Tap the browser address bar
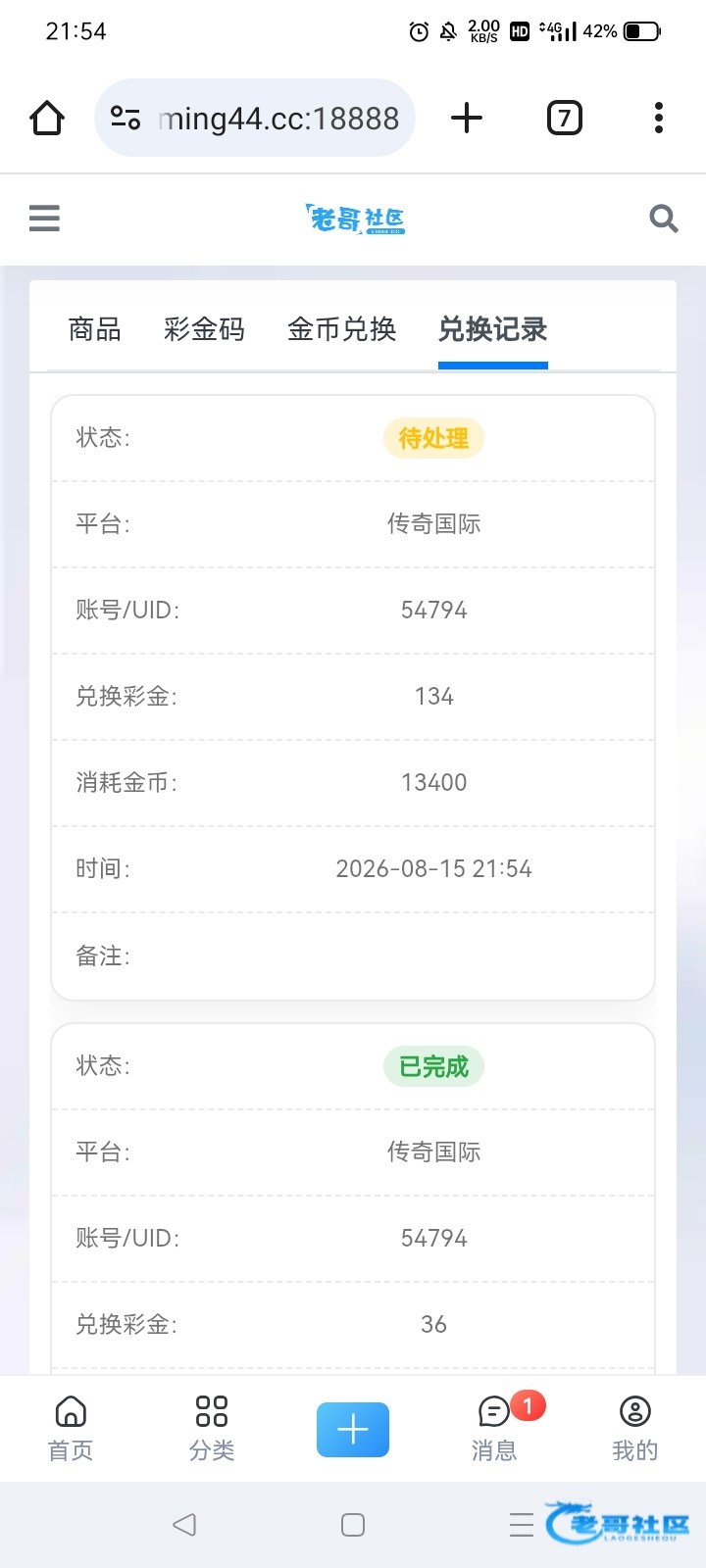Screen dimensions: 706x1568 [255, 118]
